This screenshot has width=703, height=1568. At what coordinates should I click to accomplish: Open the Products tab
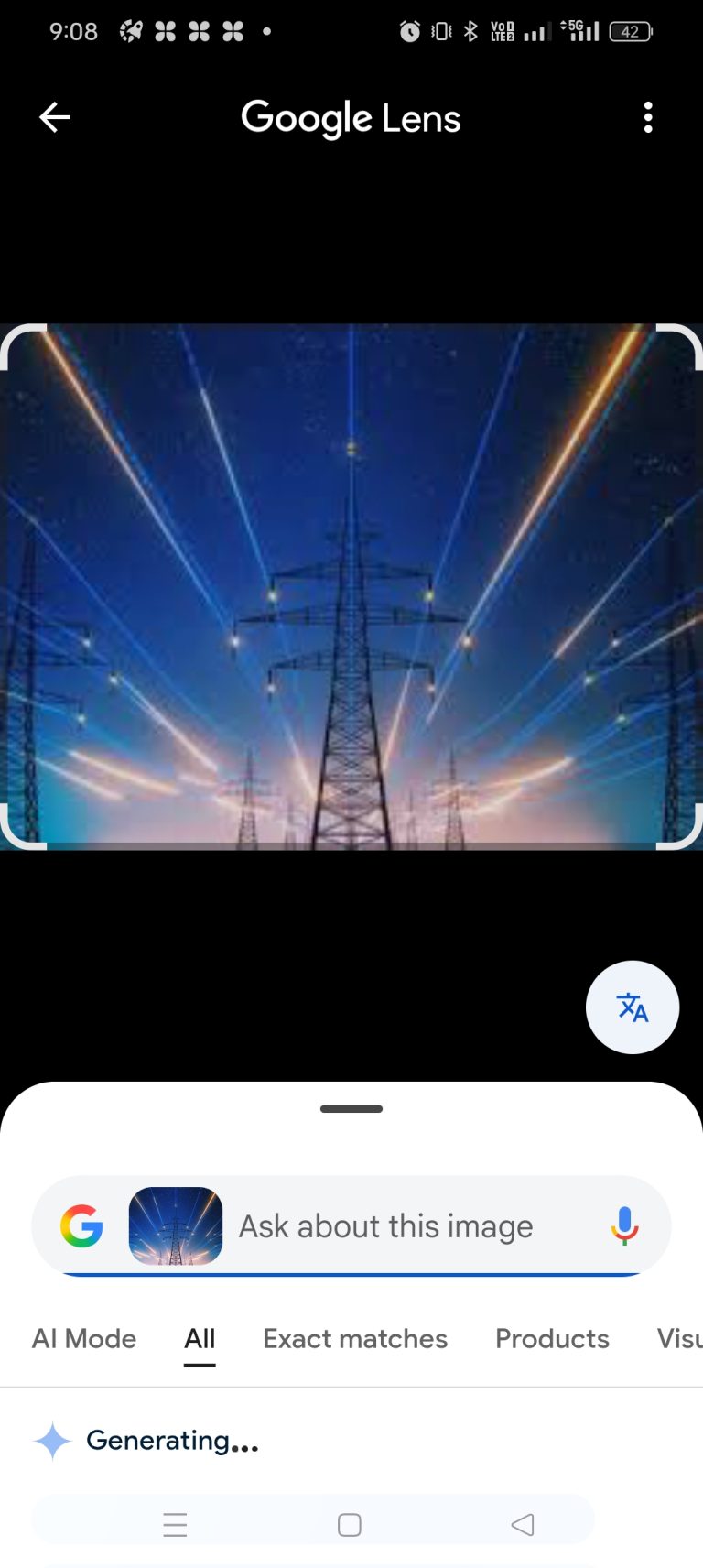tap(552, 1338)
